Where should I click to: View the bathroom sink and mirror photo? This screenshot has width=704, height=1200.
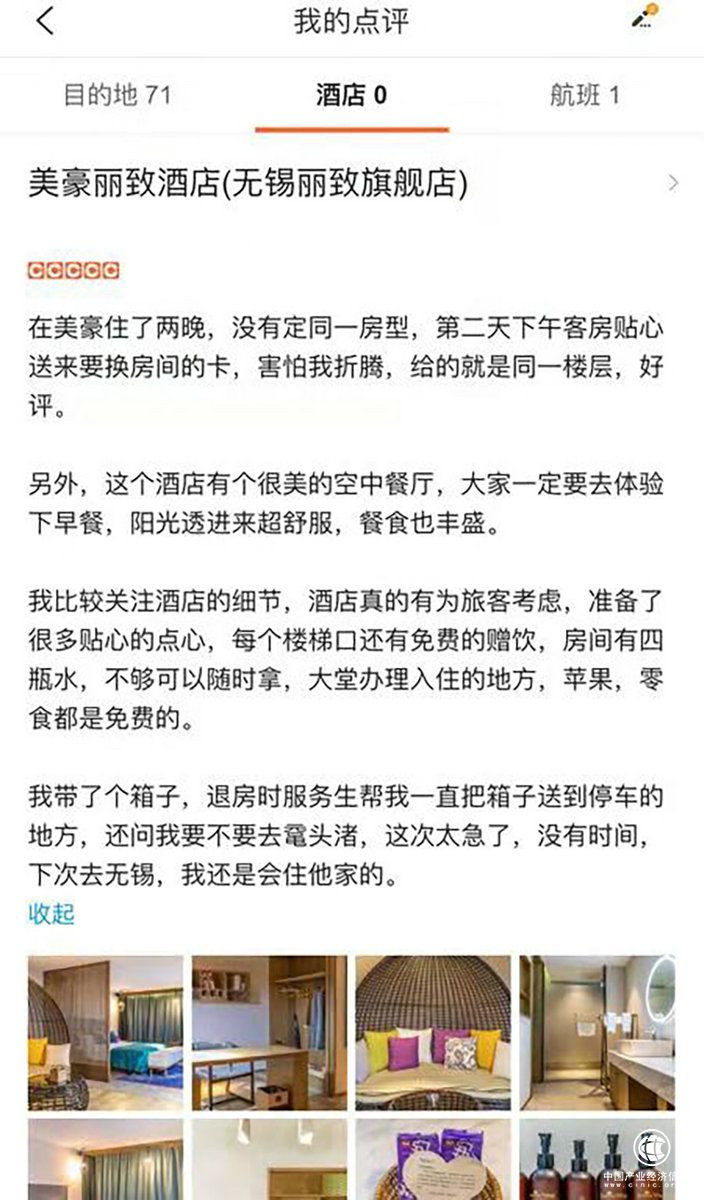click(597, 1033)
